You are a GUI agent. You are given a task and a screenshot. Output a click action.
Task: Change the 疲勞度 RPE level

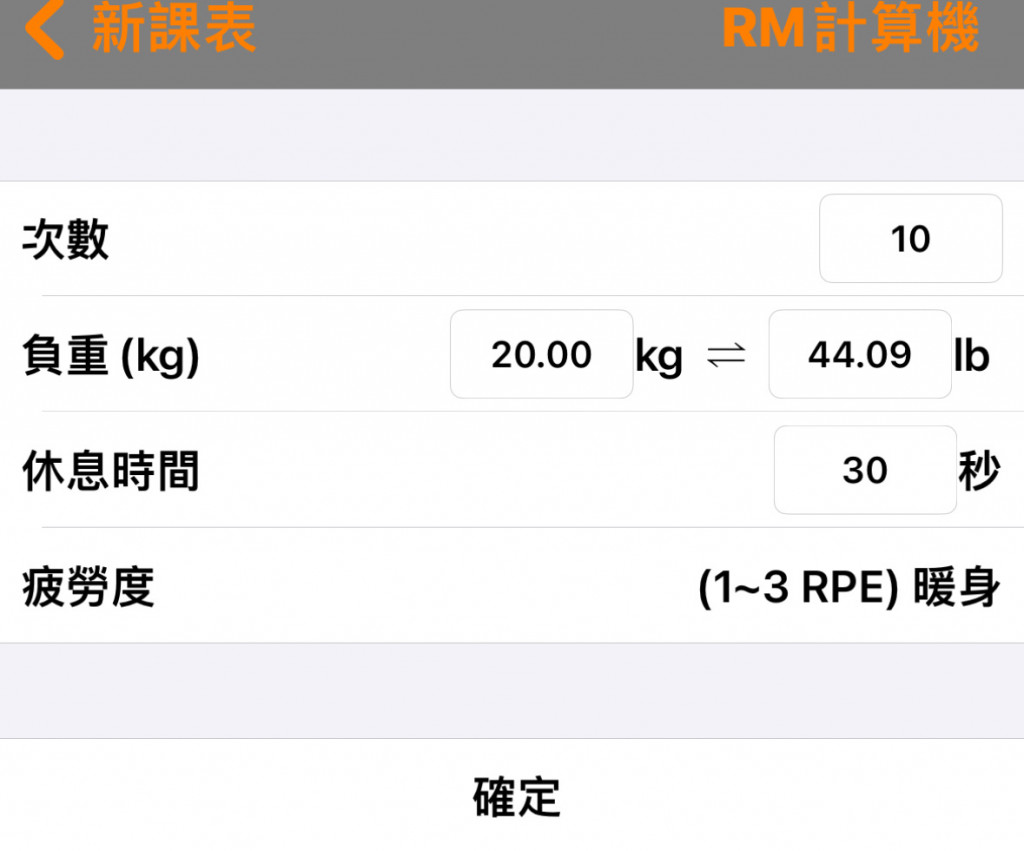pos(848,587)
